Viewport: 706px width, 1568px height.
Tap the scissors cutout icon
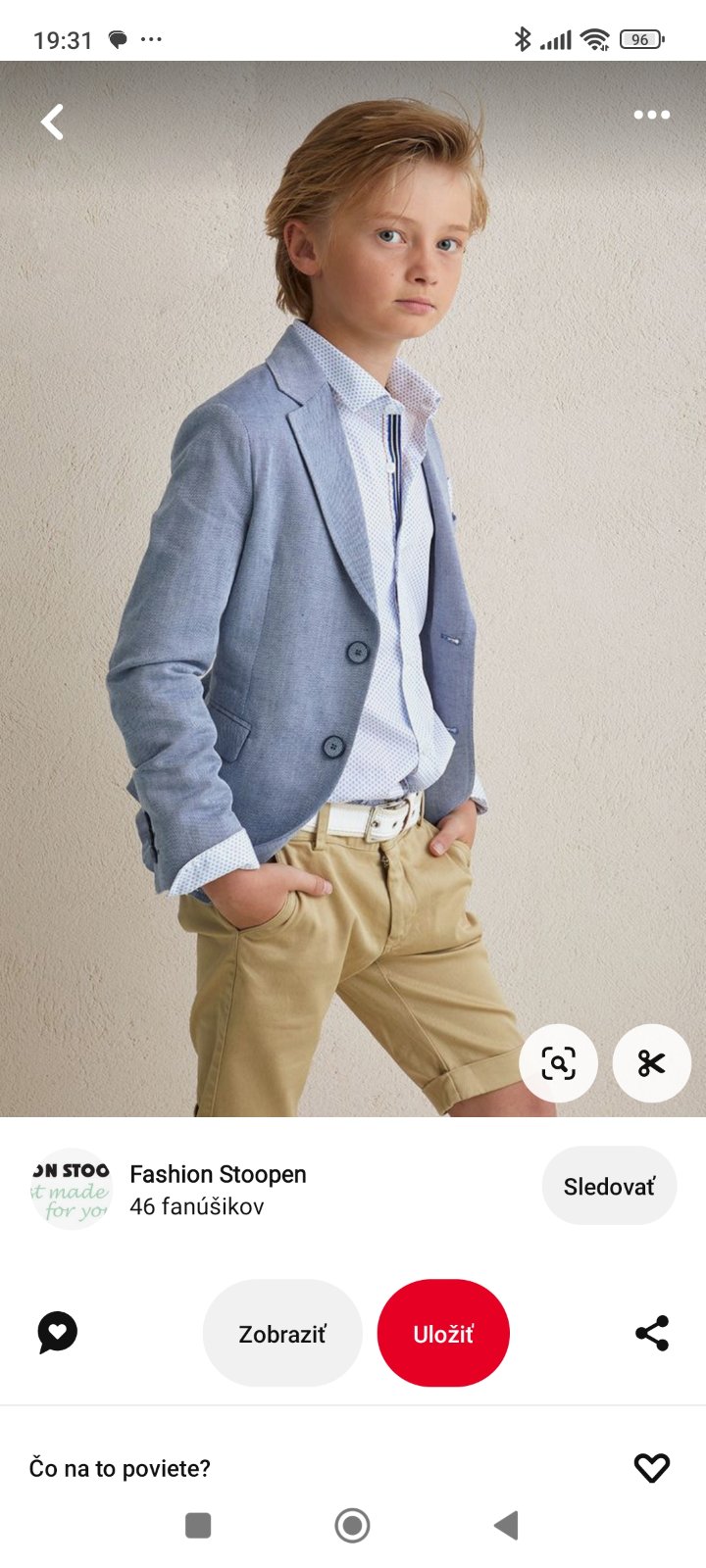pyautogui.click(x=651, y=1063)
